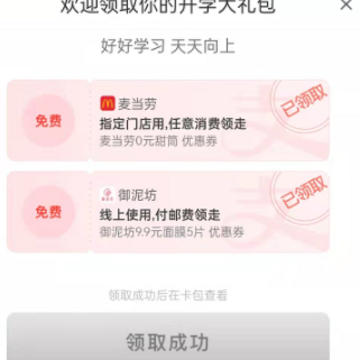Image resolution: width=360 pixels, height=360 pixels.
Task: Open the 麦当劳 0元甜筒 coupon card
Action: click(168, 120)
